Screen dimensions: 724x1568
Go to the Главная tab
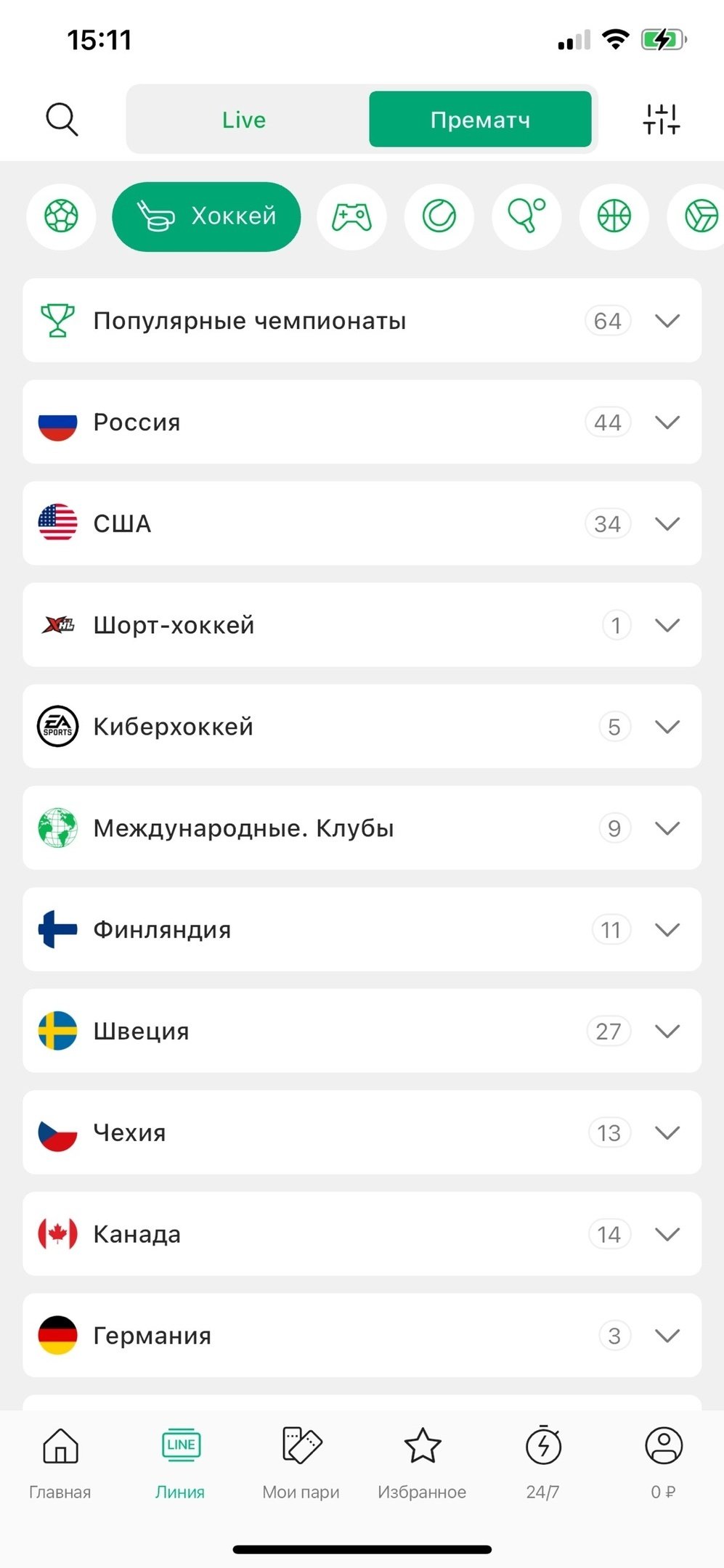pos(60,1461)
